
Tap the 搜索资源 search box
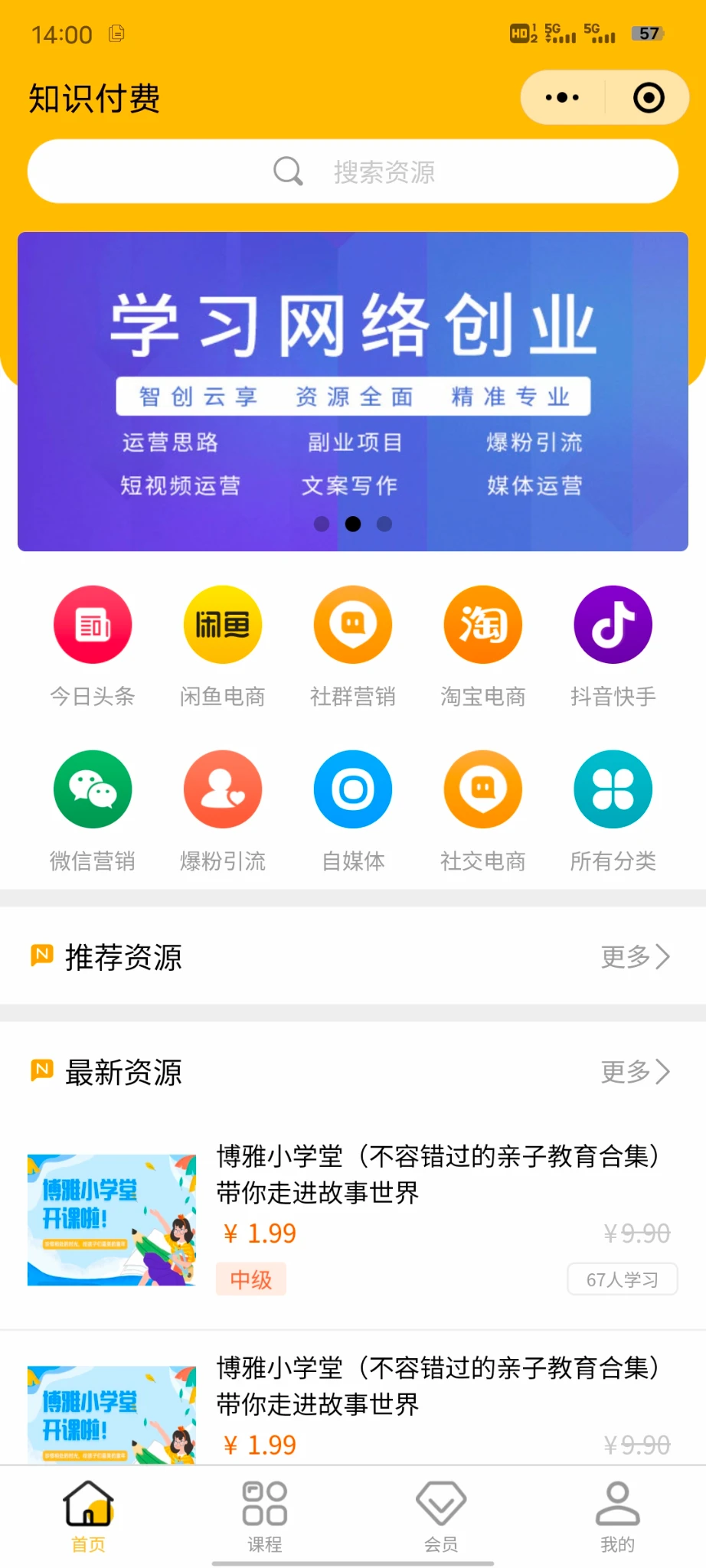pyautogui.click(x=353, y=171)
